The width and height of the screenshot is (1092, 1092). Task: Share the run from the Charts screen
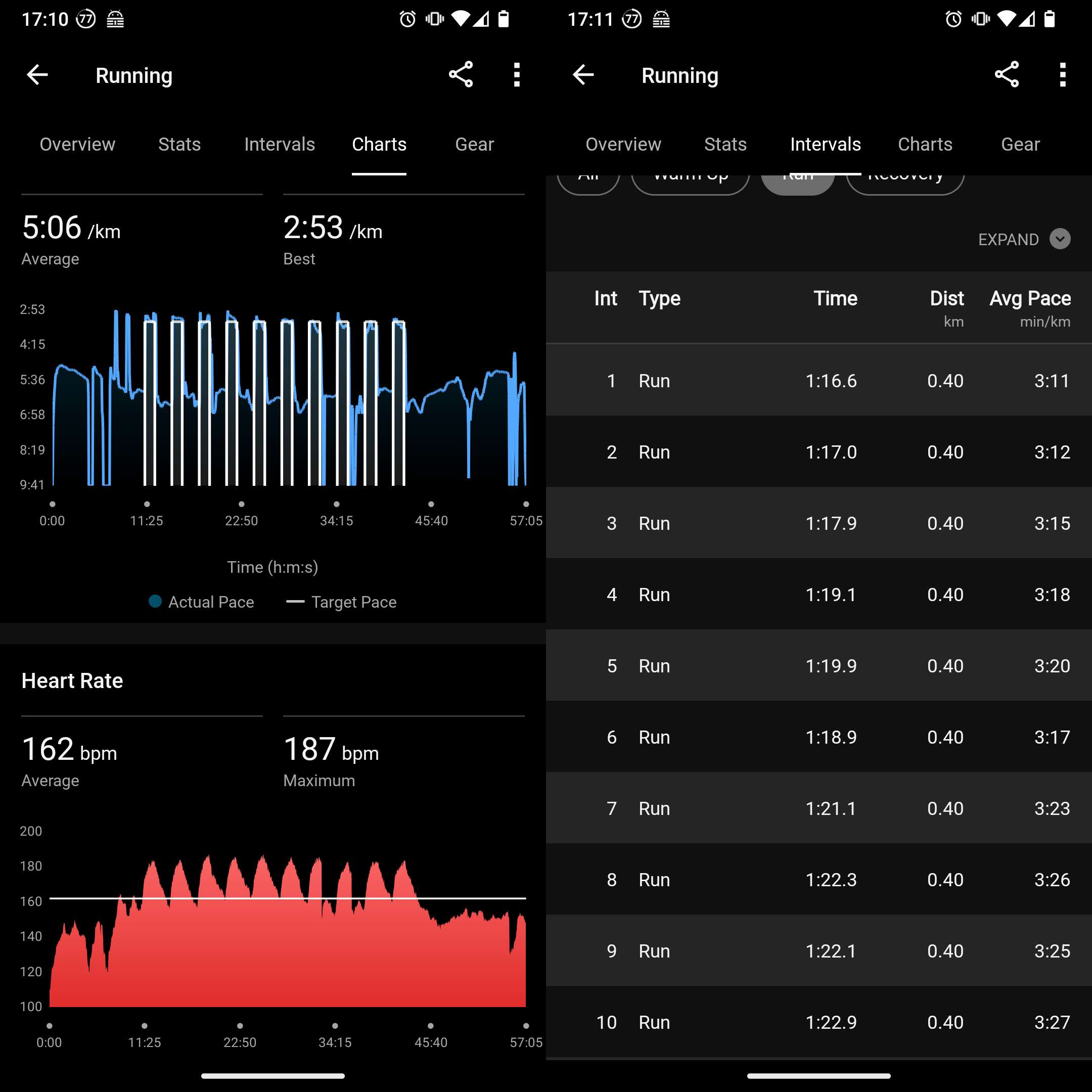point(461,75)
